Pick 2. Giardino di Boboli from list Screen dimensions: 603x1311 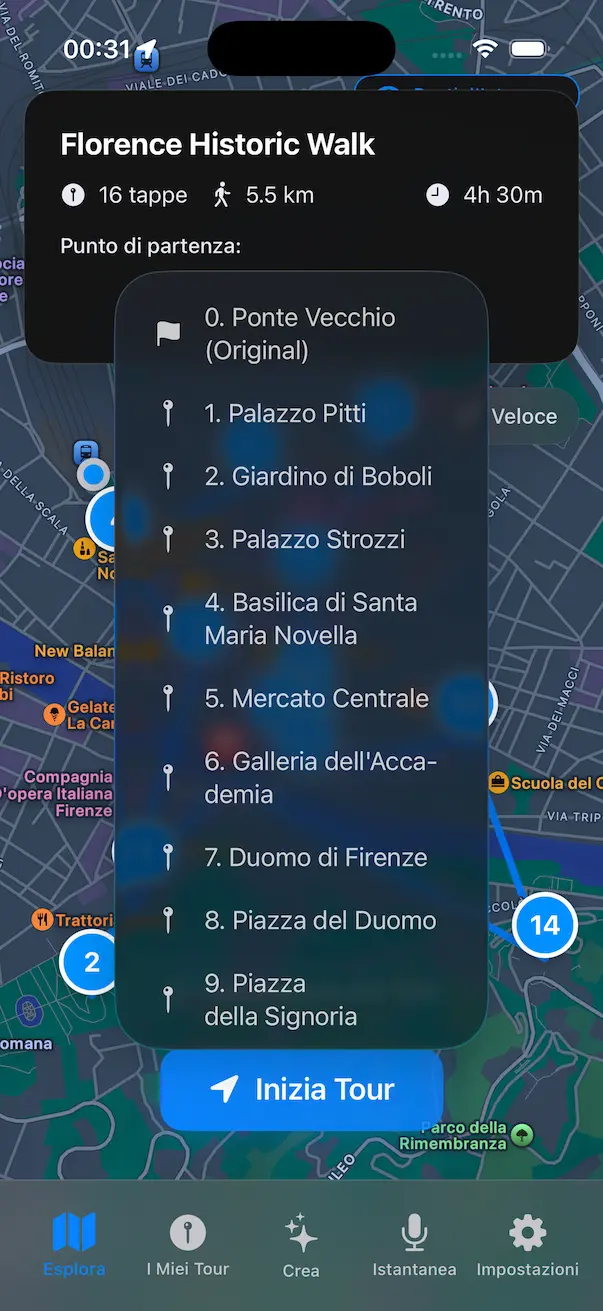[300, 476]
